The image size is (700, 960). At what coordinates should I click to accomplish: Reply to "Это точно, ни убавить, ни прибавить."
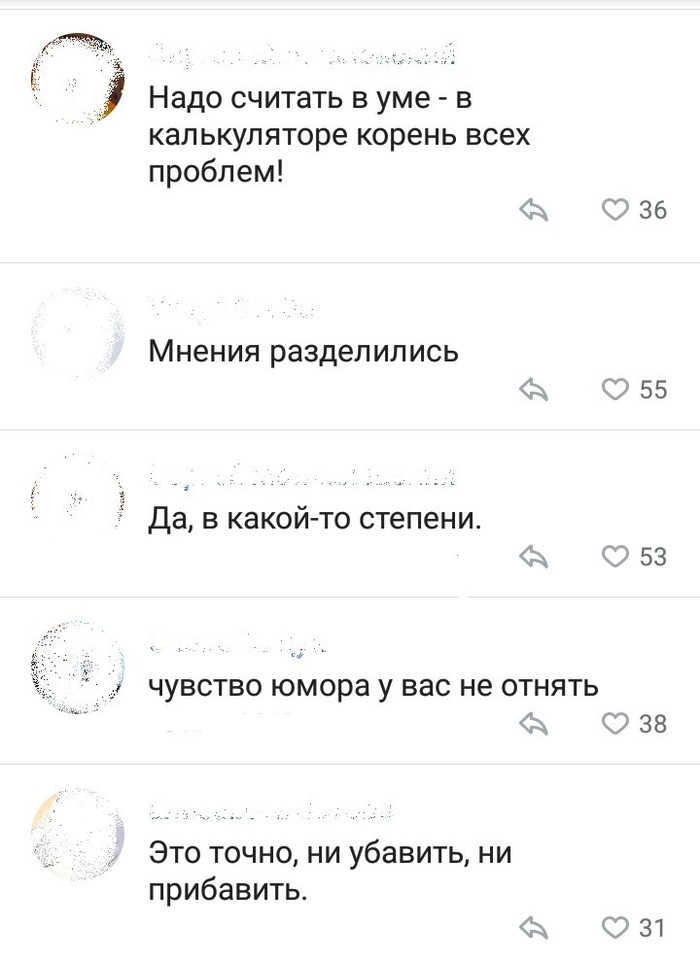click(x=536, y=929)
